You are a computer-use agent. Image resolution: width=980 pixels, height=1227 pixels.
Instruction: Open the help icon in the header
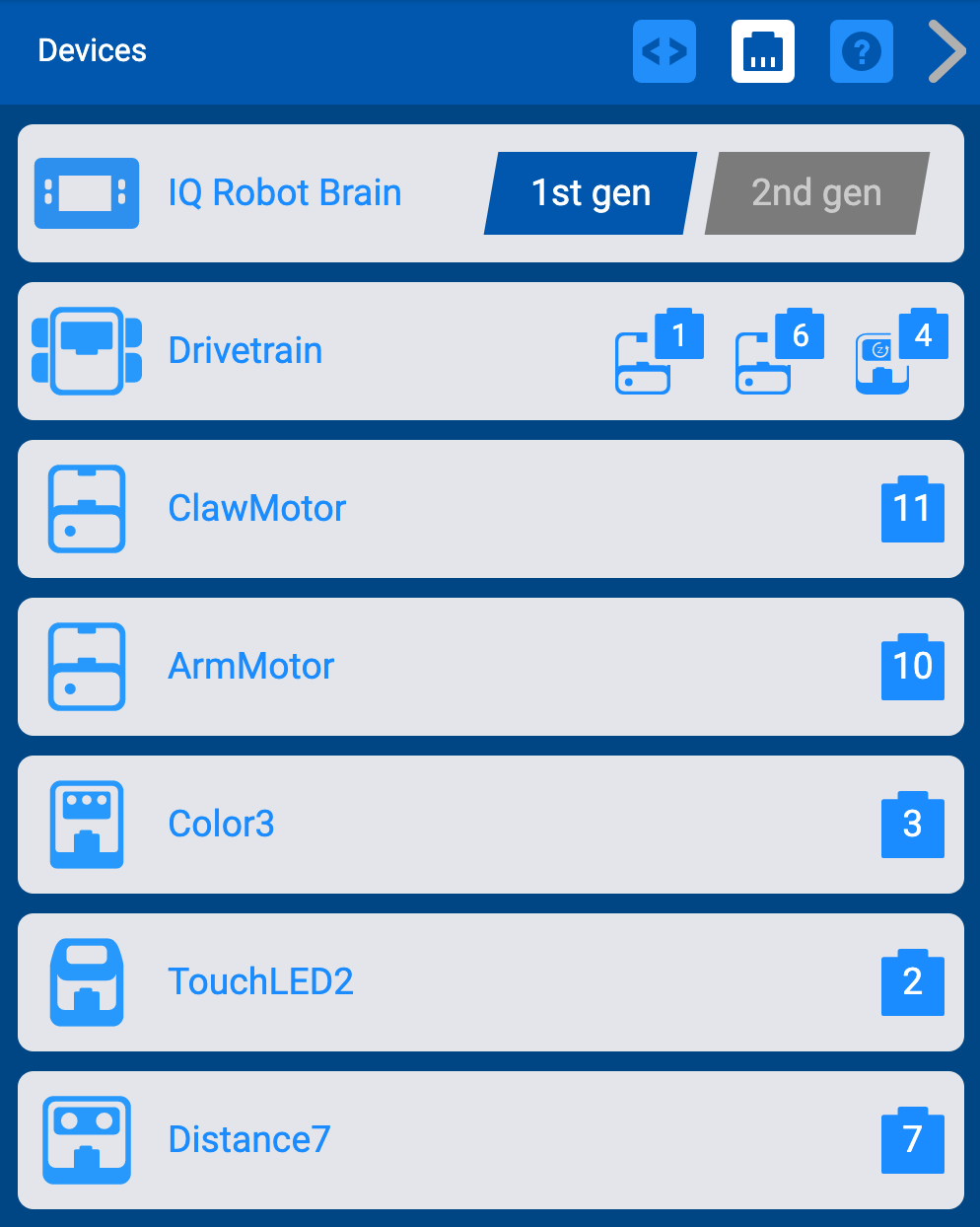click(861, 50)
